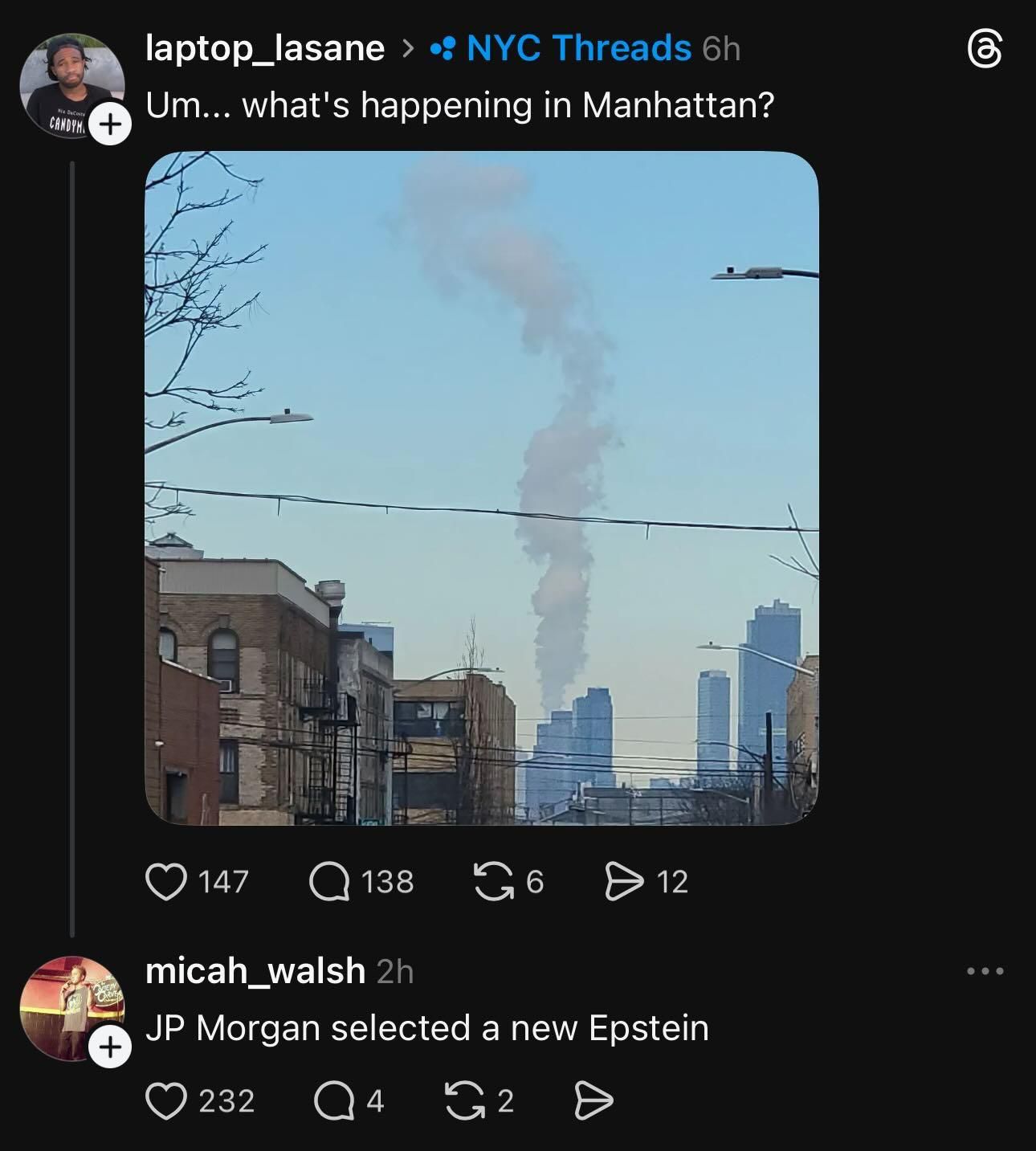Visit the NYC Threads community
Screen dimensions: 1036x1151
click(578, 48)
